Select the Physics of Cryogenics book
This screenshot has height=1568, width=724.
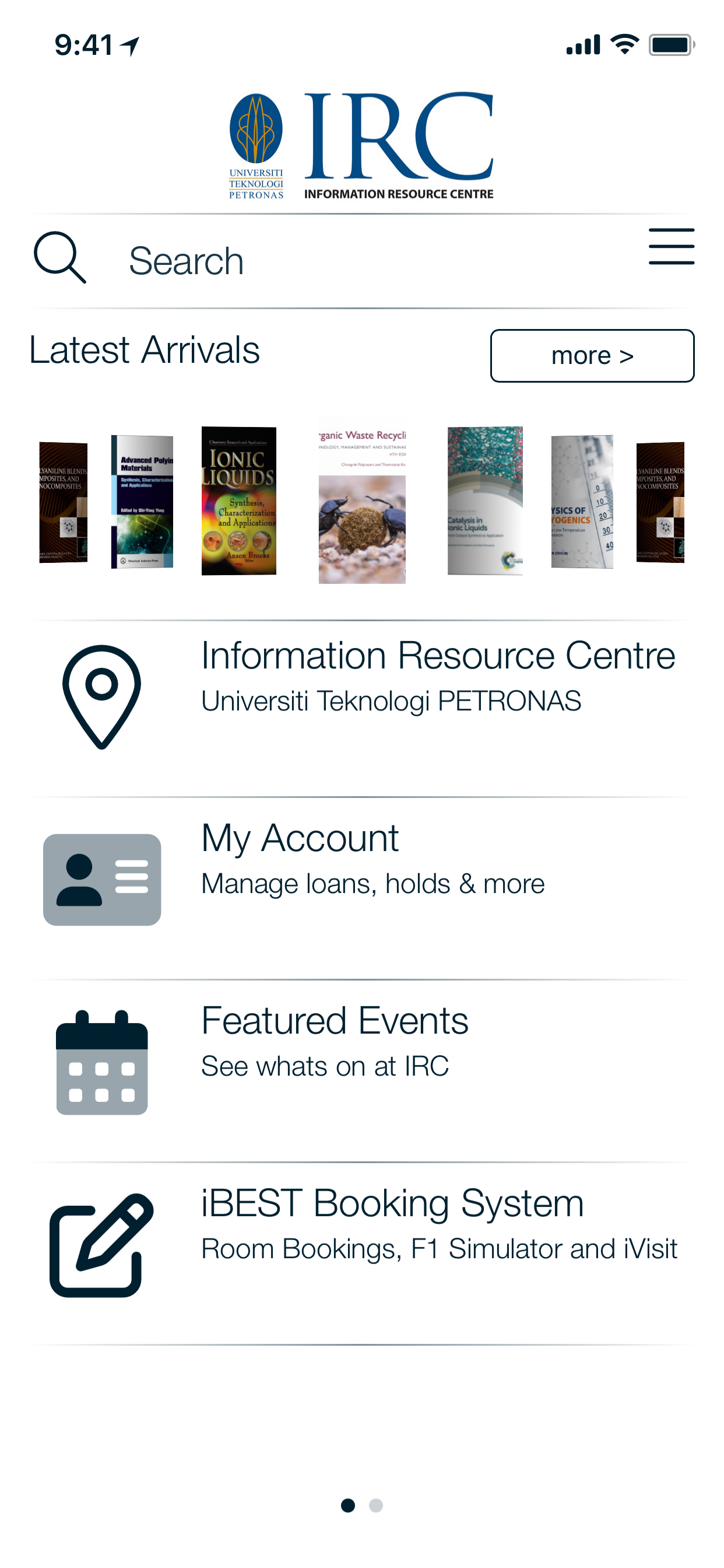point(582,502)
